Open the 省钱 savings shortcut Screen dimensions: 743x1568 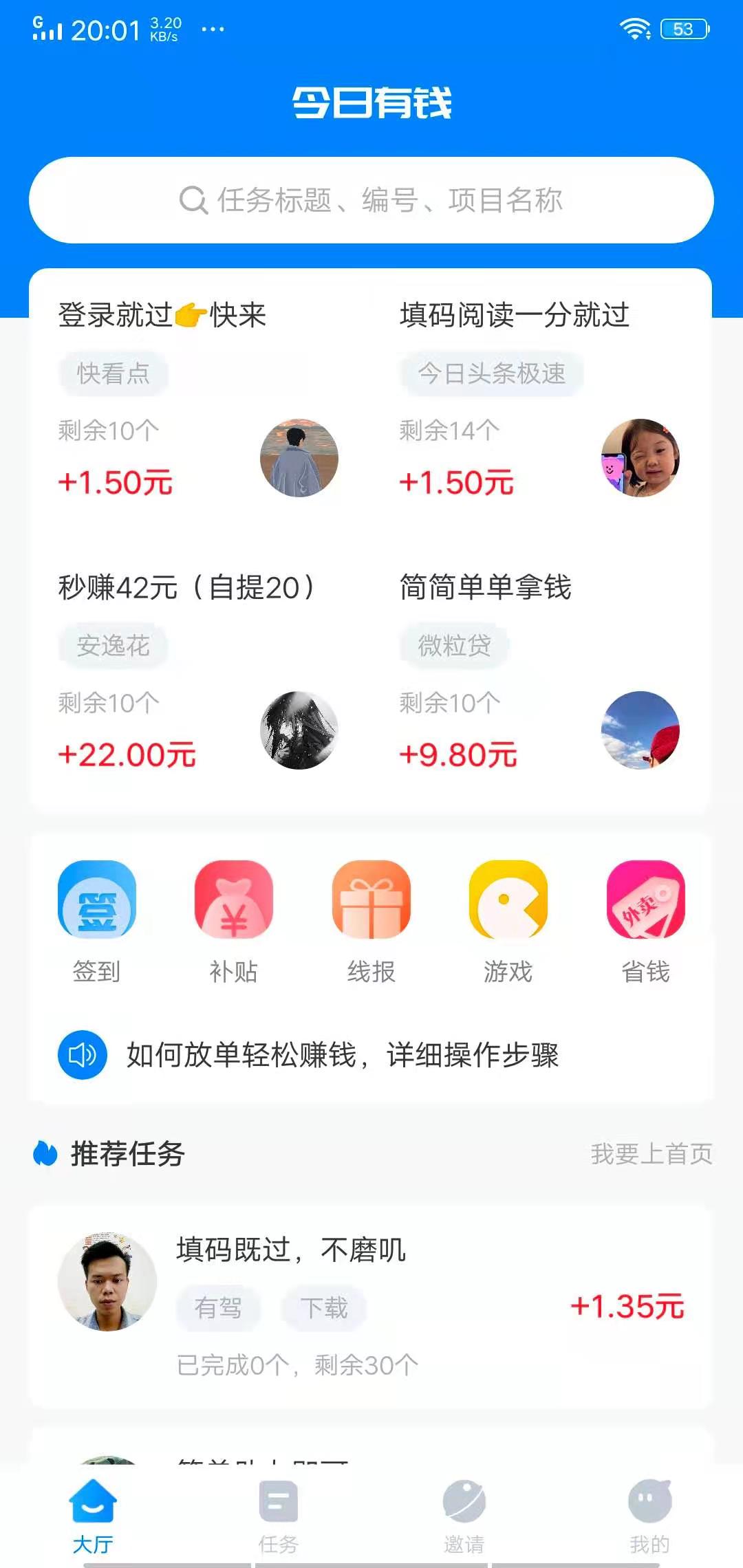click(645, 922)
